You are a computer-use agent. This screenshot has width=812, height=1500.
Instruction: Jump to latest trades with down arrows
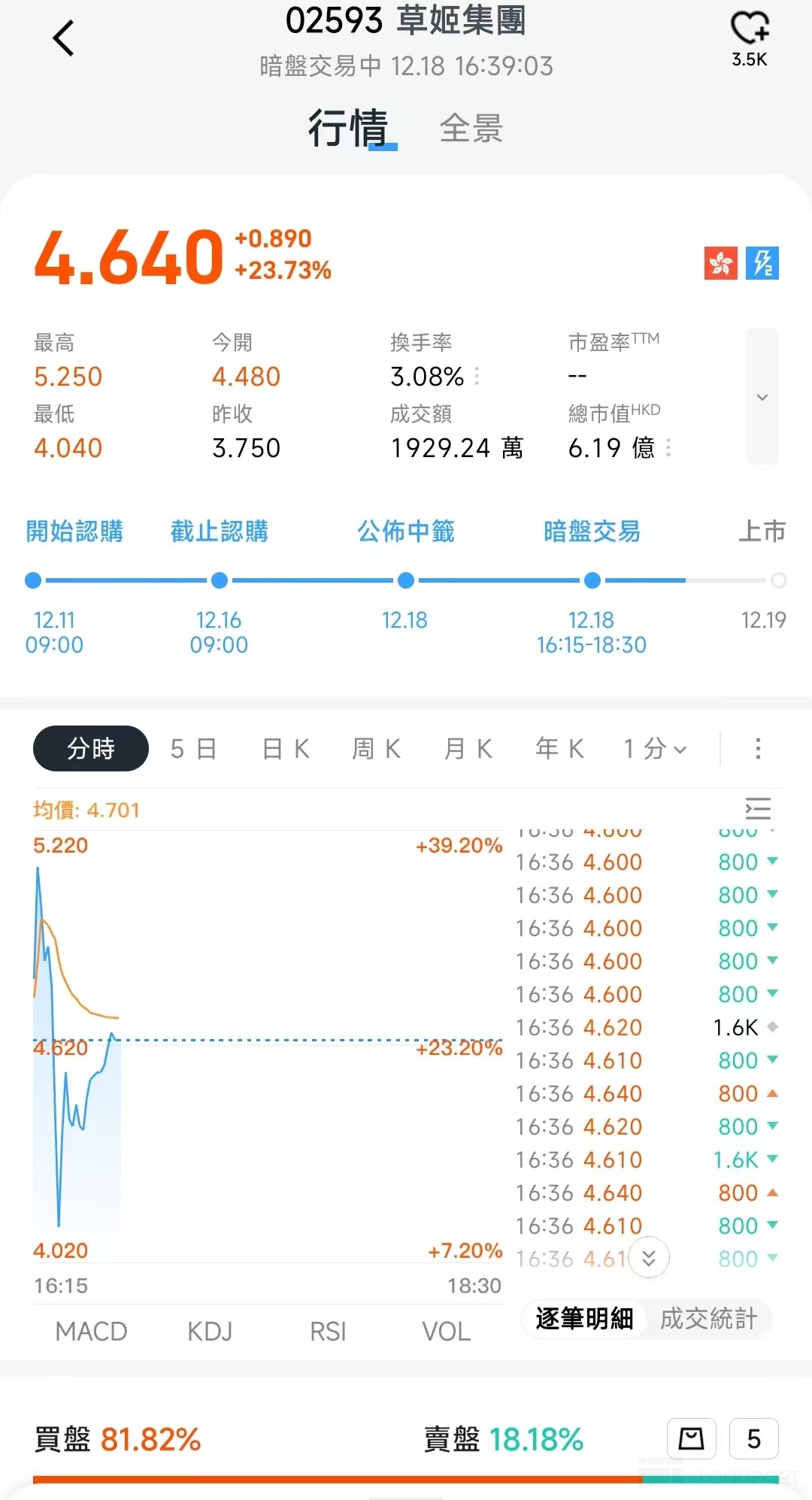[649, 1257]
